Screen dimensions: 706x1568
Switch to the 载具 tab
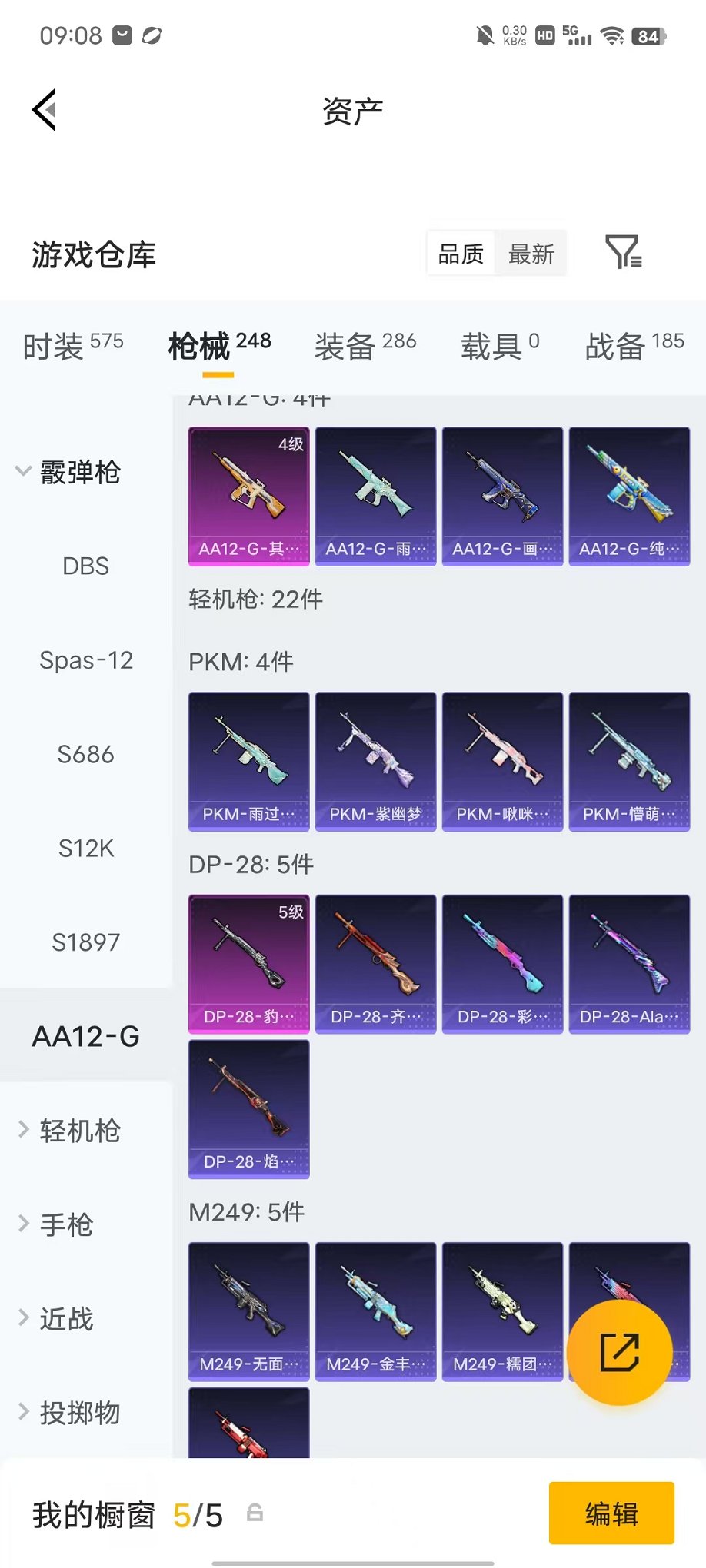tap(500, 346)
